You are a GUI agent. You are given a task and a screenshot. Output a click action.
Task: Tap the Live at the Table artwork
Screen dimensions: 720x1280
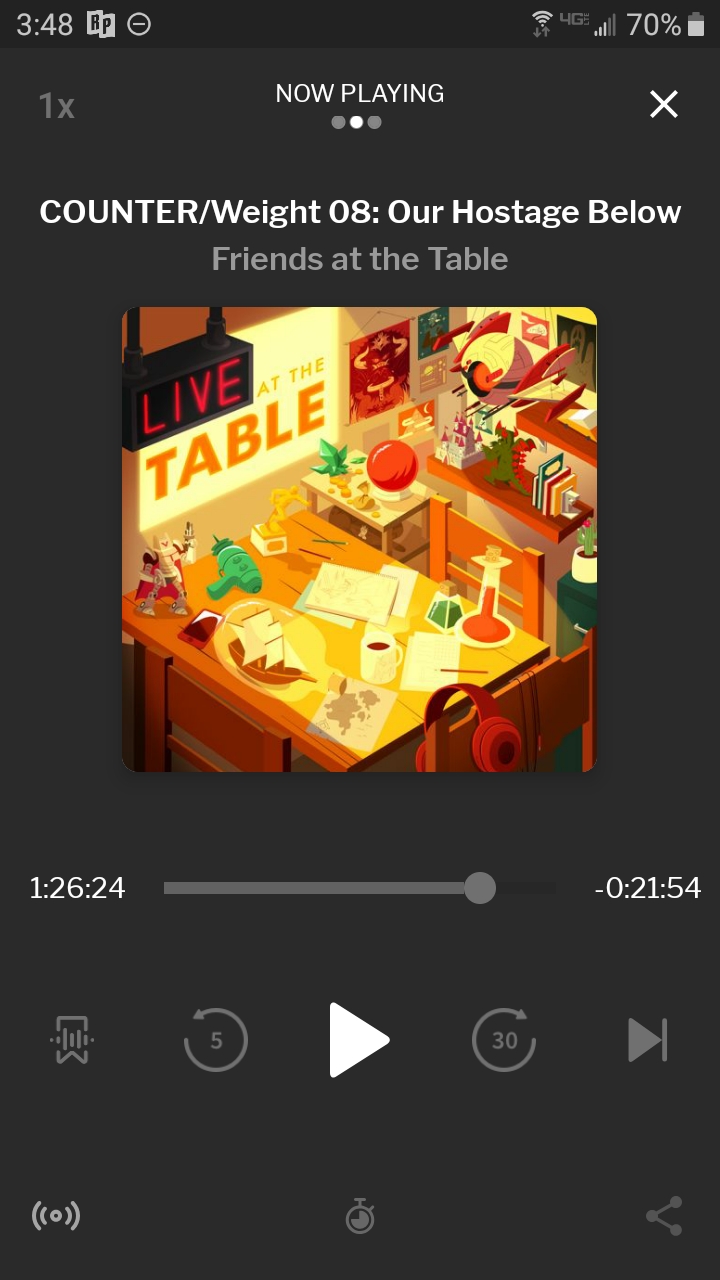click(x=360, y=539)
